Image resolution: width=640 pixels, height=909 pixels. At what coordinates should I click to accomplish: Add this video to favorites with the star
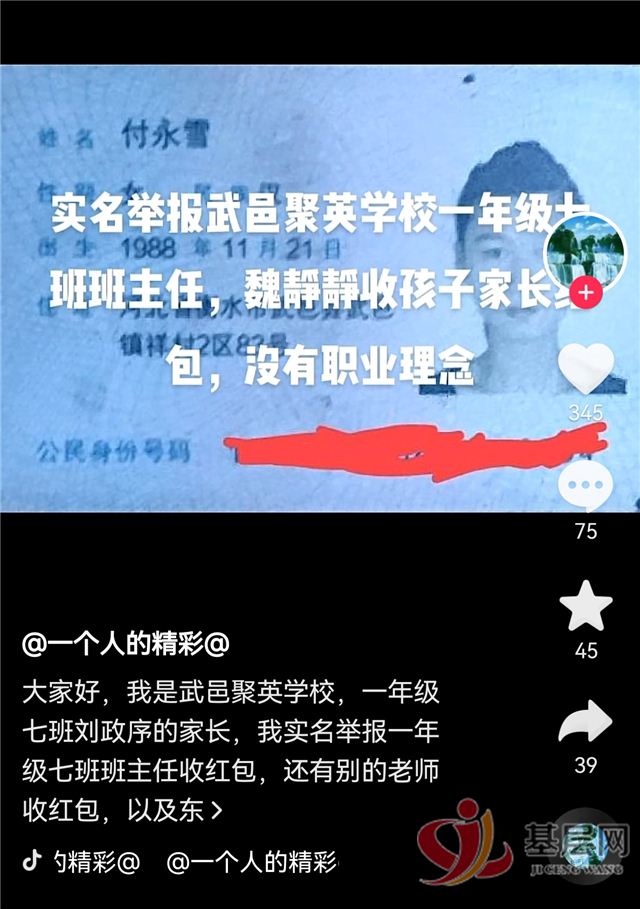click(585, 608)
